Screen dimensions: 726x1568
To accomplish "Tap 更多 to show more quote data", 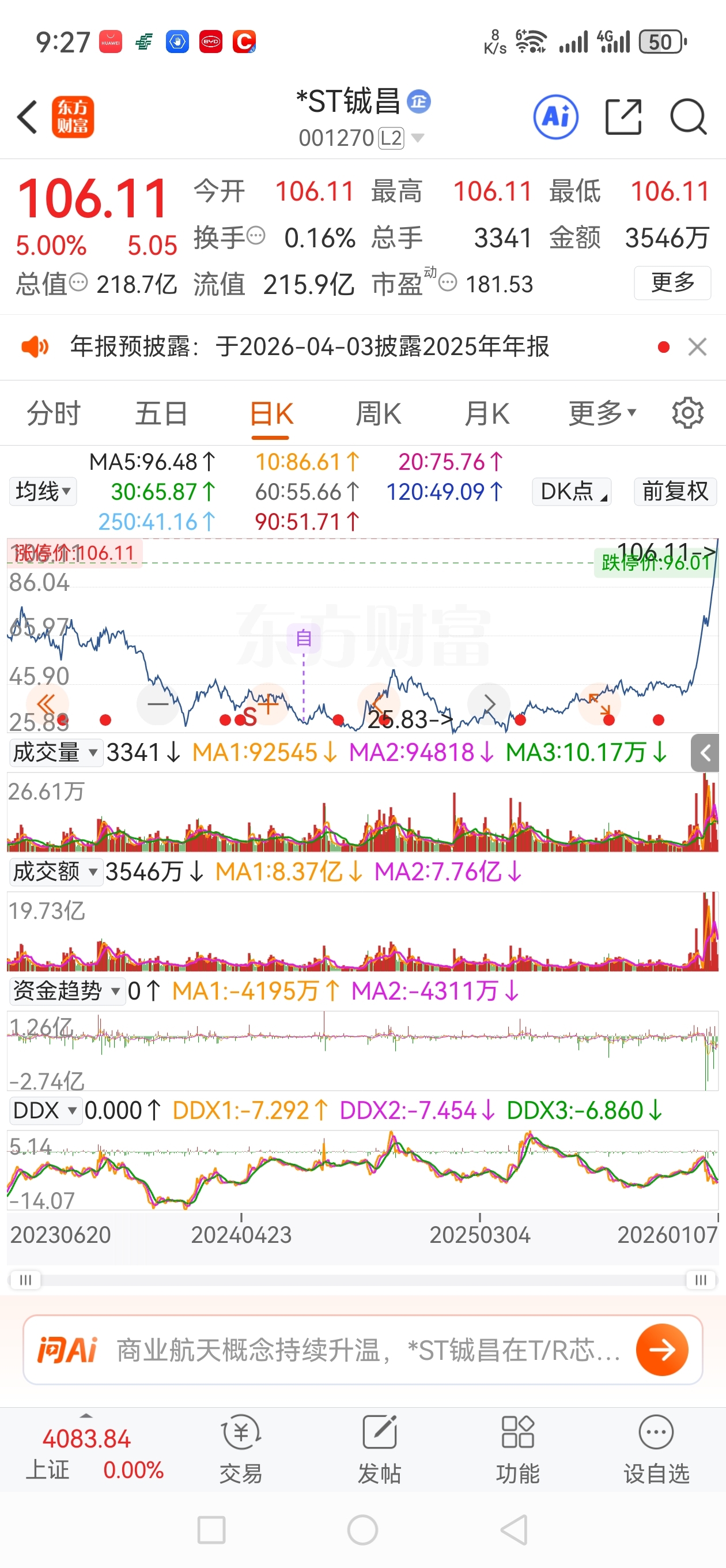I will (x=672, y=283).
